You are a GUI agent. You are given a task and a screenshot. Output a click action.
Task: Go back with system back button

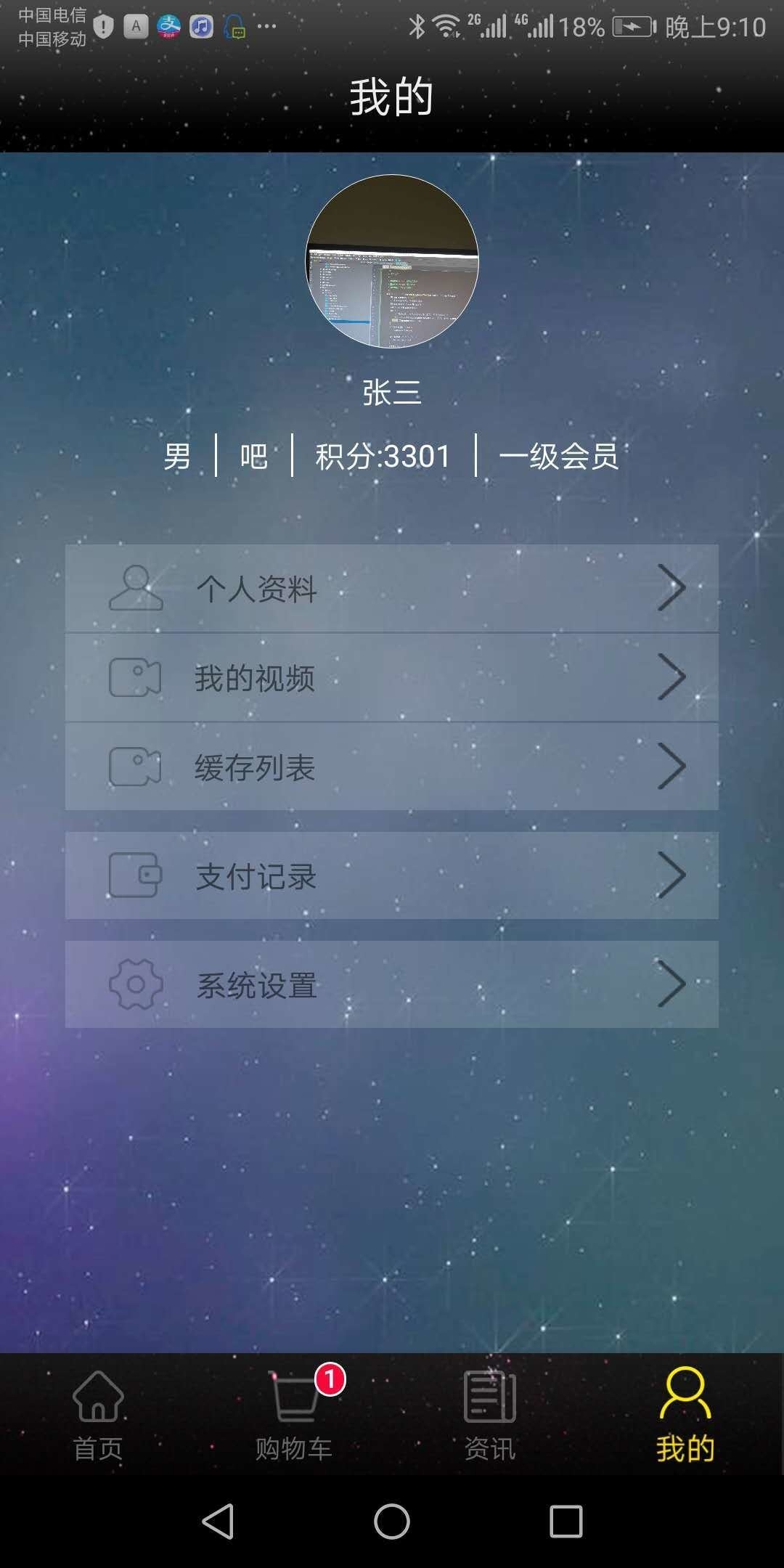218,1521
